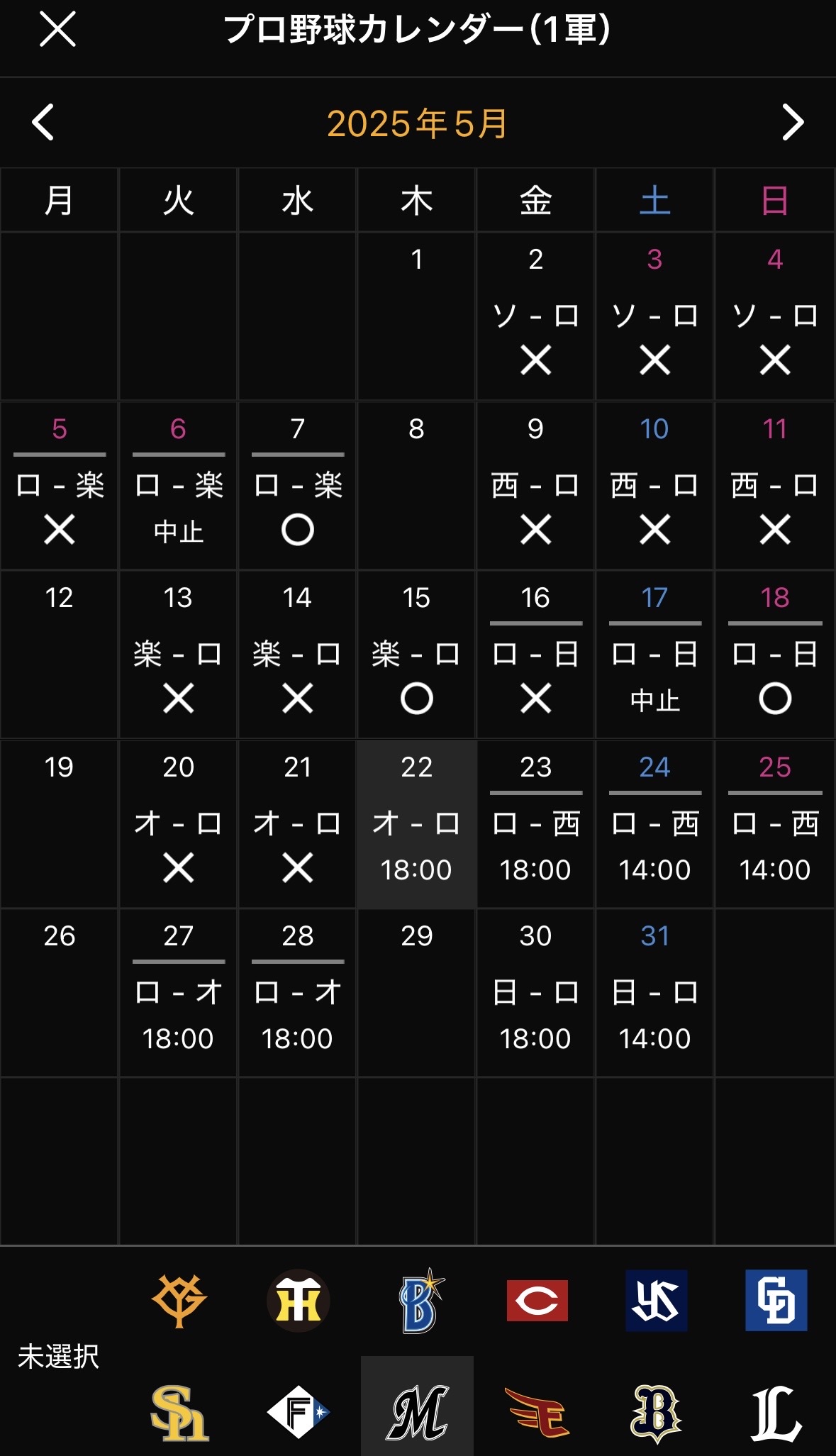
Task: Choose the 未選択 option
Action: coord(58,1356)
